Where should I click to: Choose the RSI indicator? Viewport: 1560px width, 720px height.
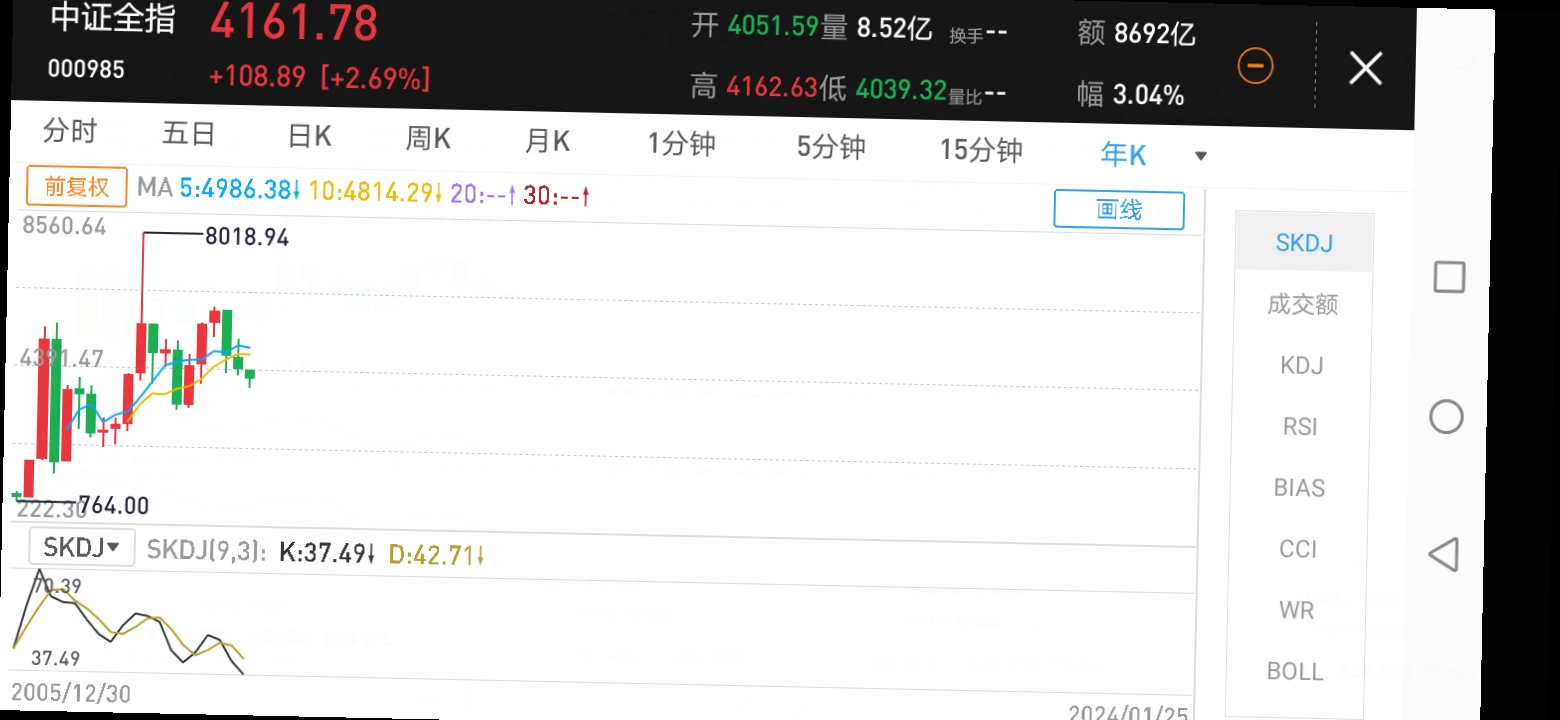pyautogui.click(x=1300, y=427)
